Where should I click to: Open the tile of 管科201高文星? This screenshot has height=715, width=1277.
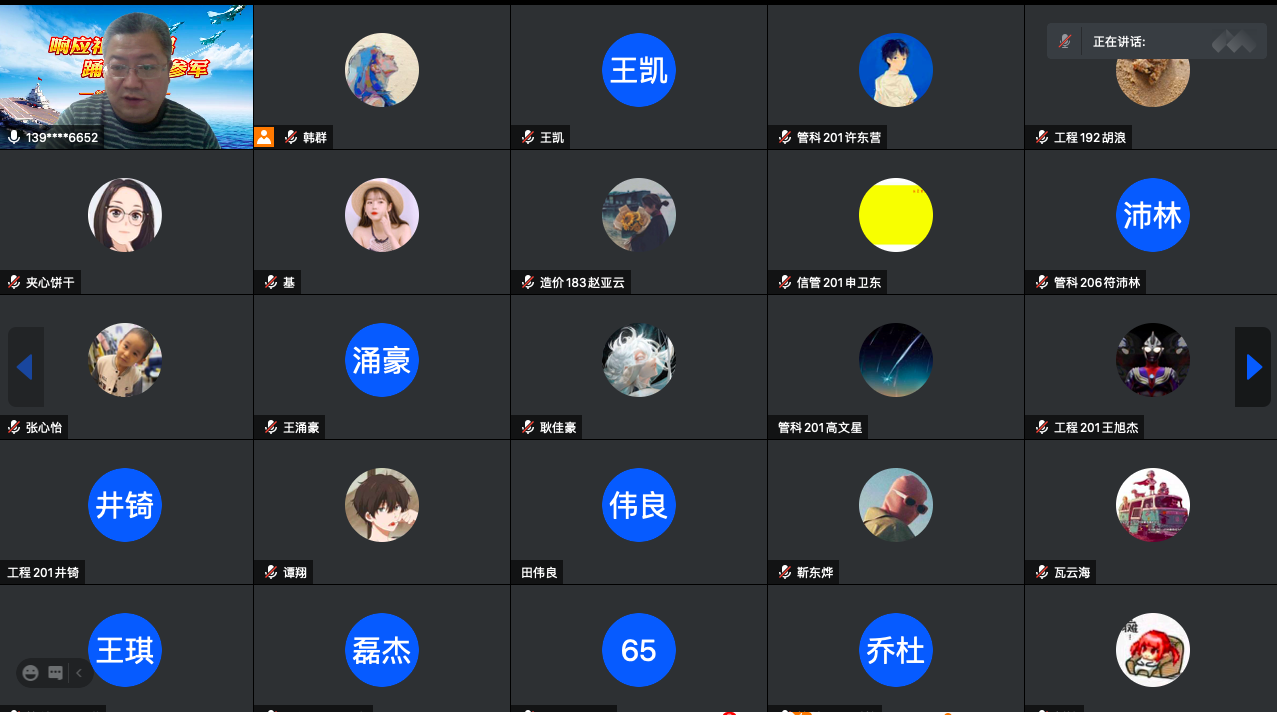pos(895,367)
